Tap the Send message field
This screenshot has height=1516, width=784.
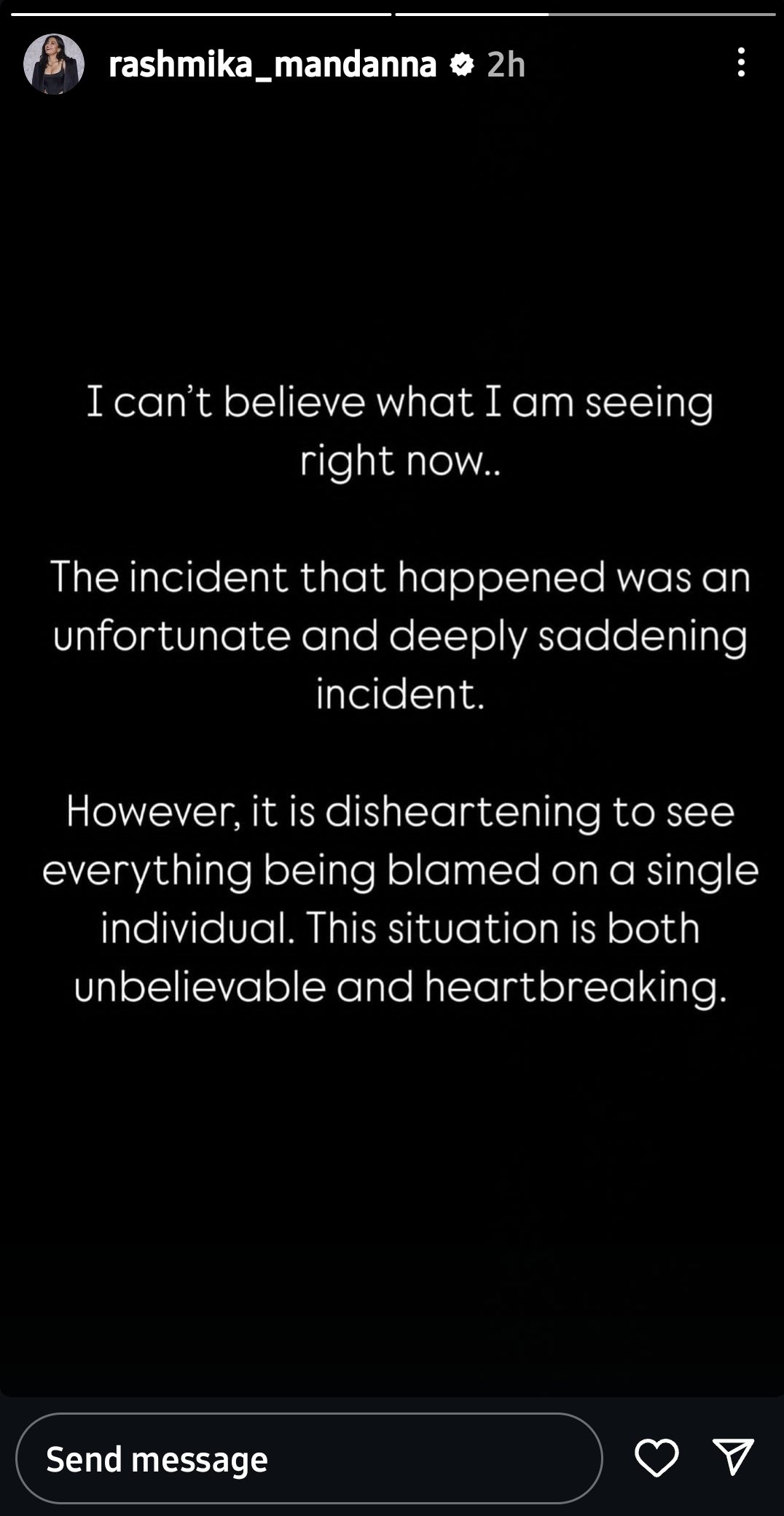pos(308,1458)
